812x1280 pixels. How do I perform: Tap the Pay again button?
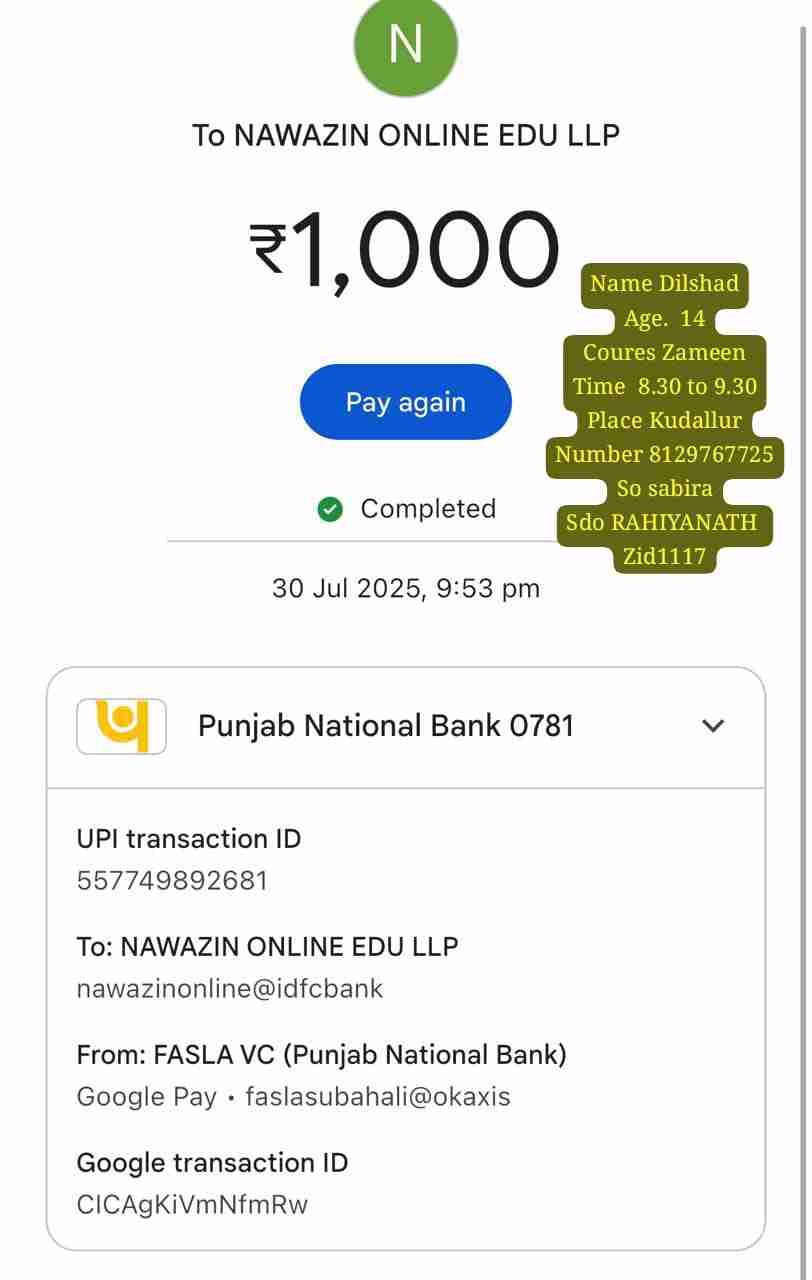pos(405,402)
